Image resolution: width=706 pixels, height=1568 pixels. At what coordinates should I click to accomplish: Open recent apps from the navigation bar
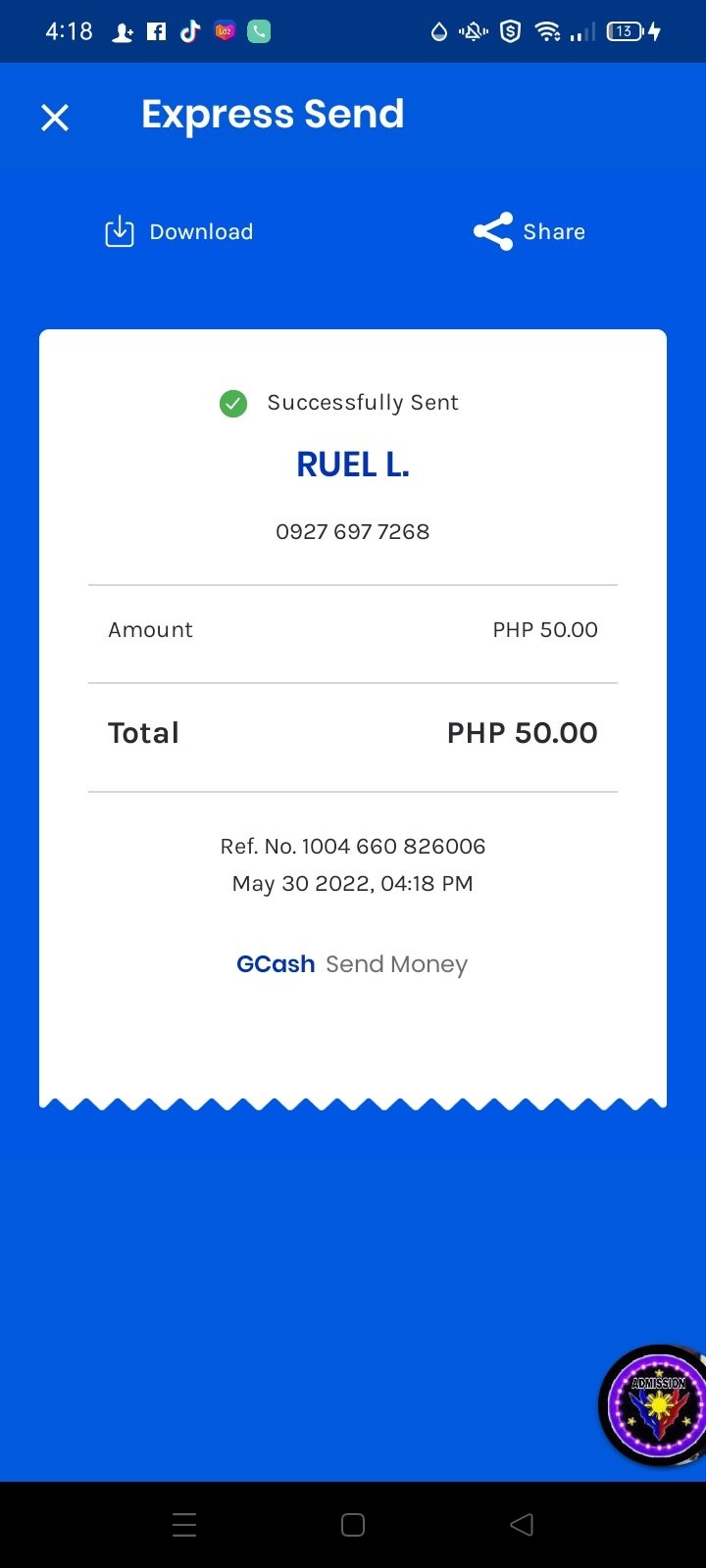(184, 1524)
